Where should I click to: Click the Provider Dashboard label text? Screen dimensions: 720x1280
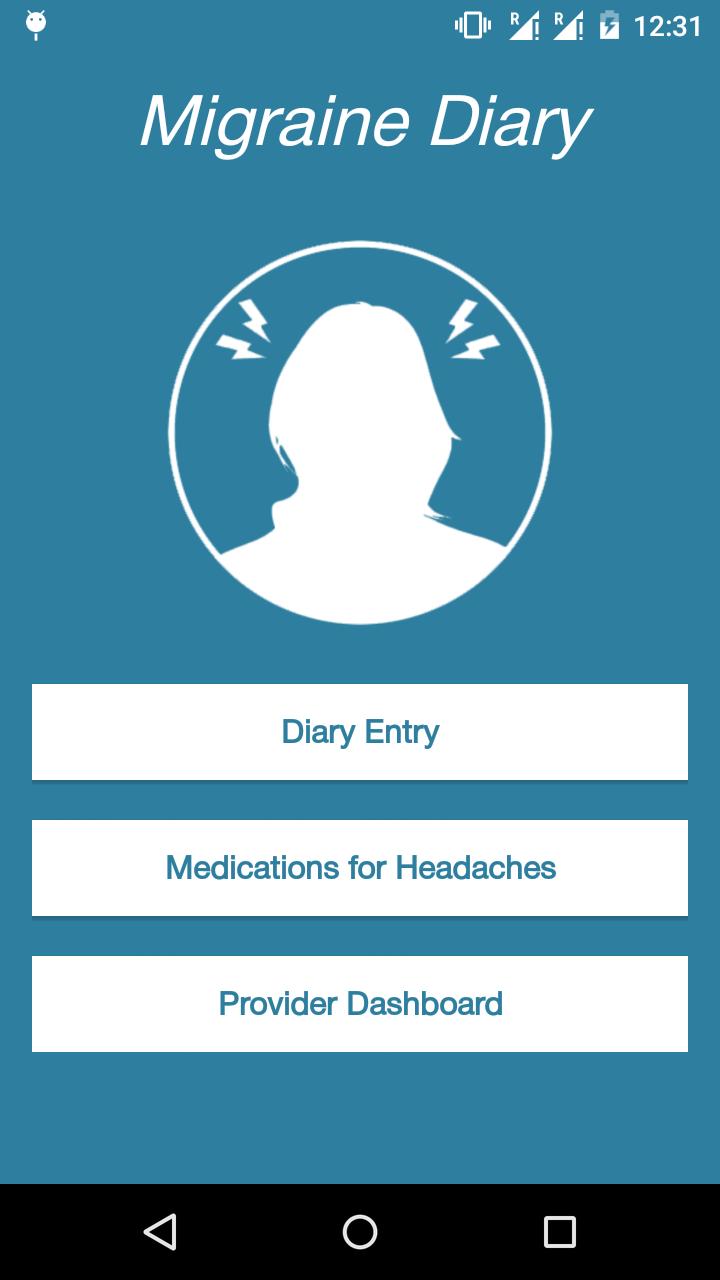[360, 1003]
